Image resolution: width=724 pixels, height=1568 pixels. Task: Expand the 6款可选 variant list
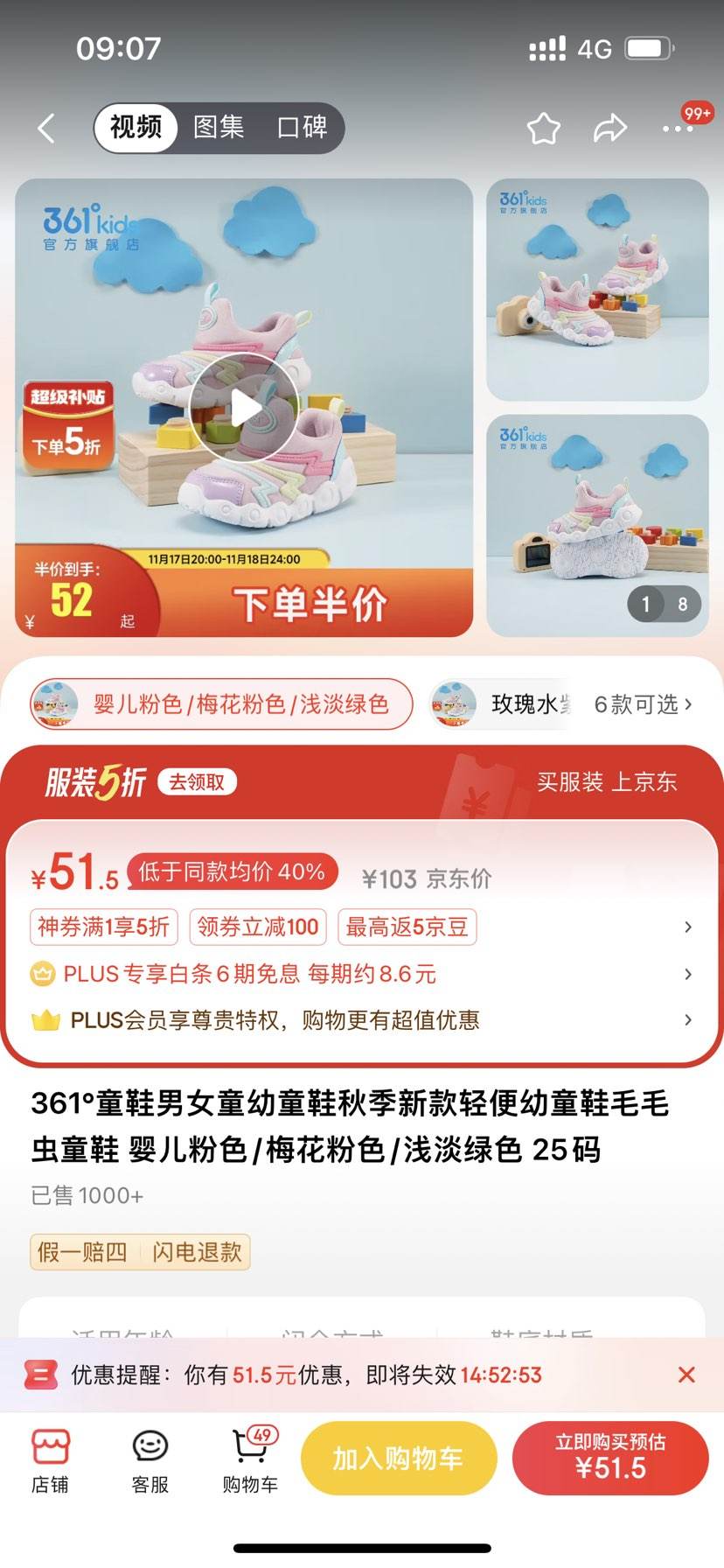click(644, 703)
